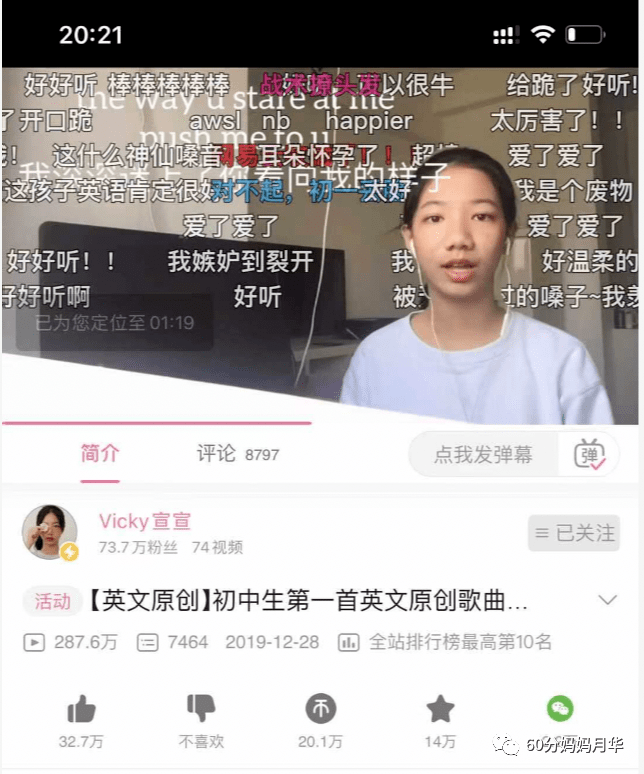Image resolution: width=644 pixels, height=774 pixels.
Task: Like the video with the thumbs-up
Action: coord(81,711)
